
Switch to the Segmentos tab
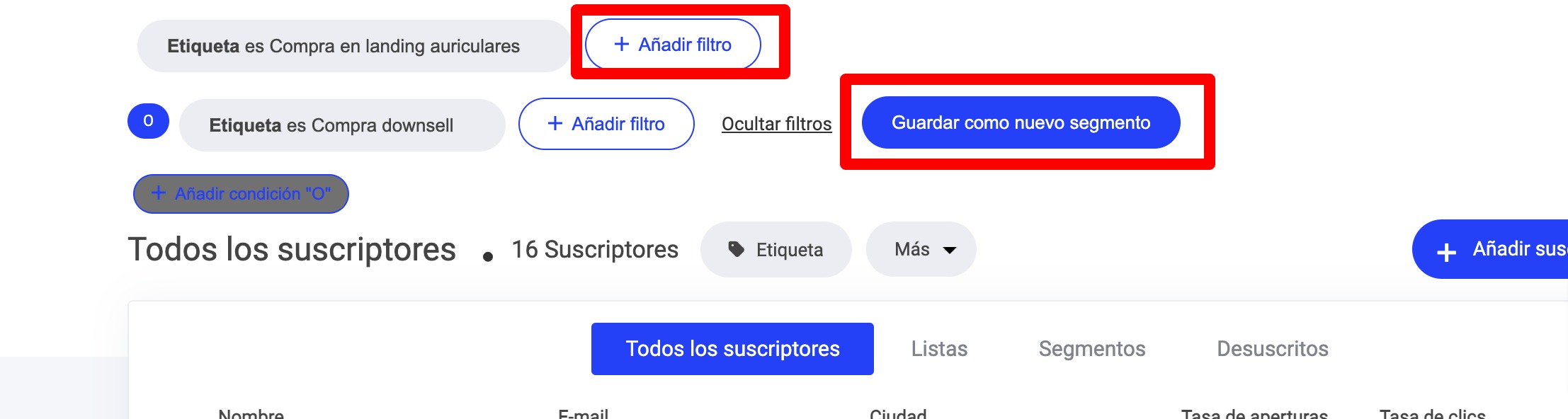click(x=1091, y=349)
